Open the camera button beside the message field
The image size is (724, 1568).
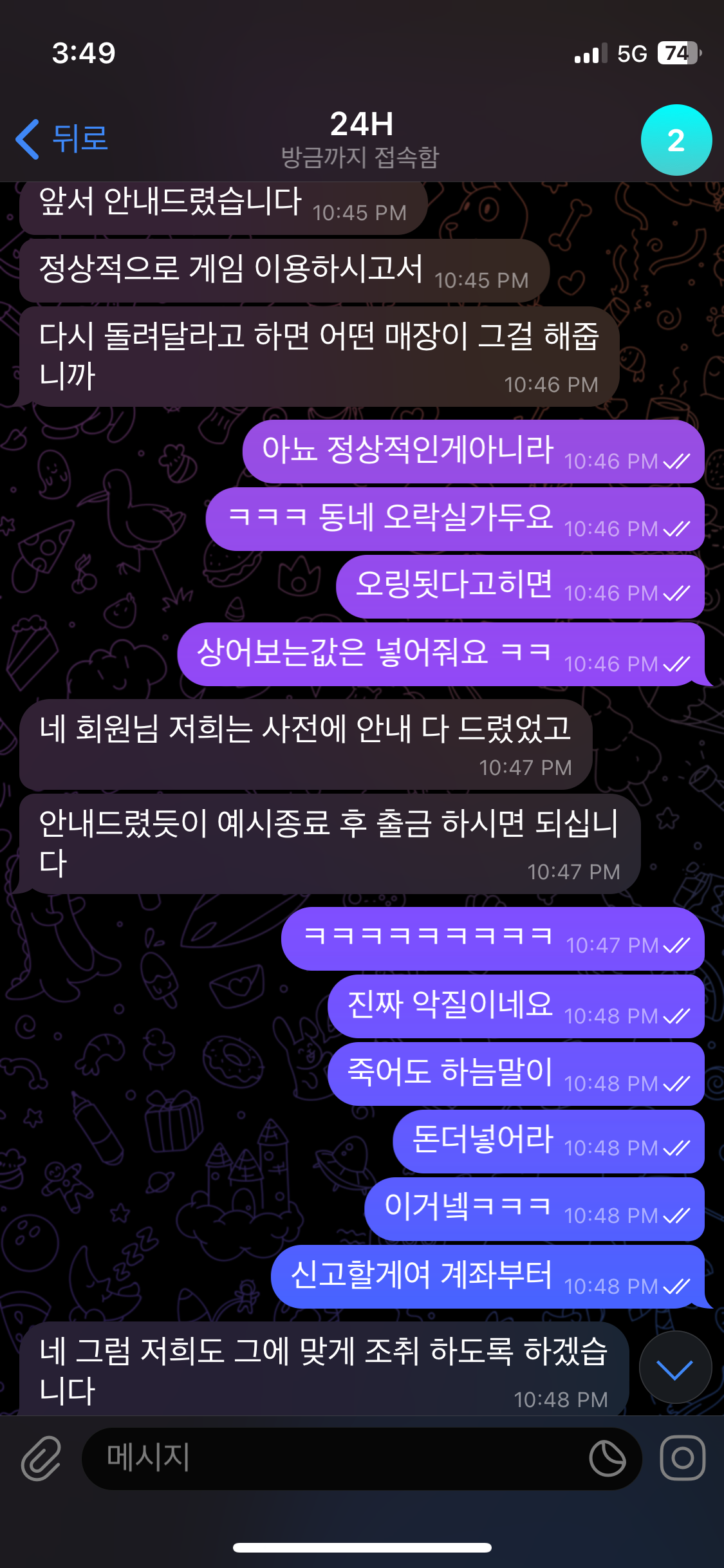tap(682, 1458)
